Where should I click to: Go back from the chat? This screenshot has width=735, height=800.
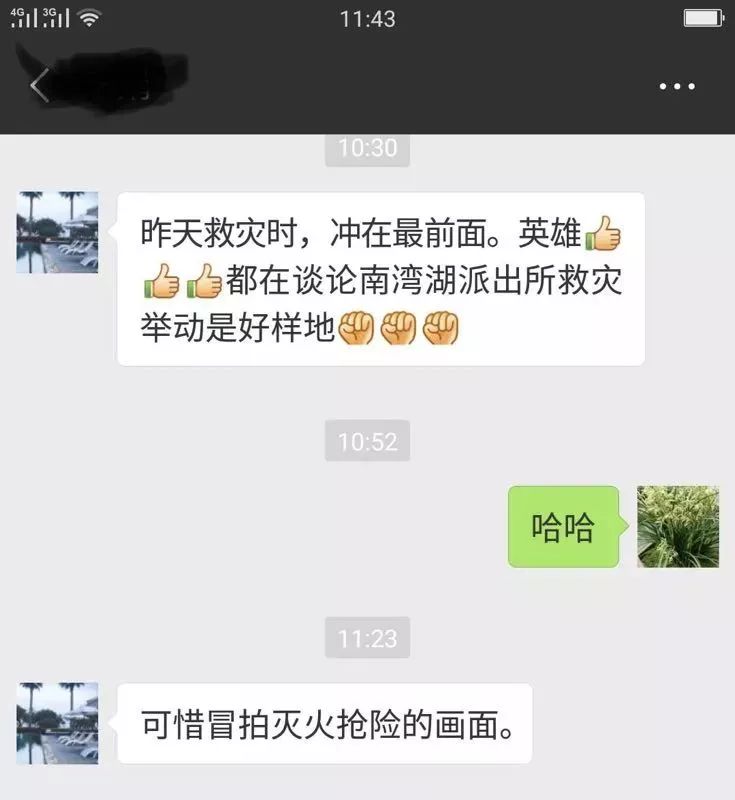tap(38, 86)
